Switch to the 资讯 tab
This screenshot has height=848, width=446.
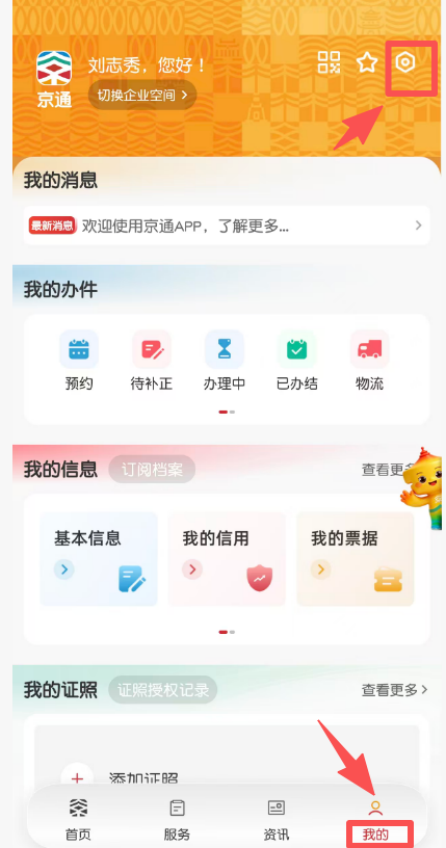tap(276, 820)
